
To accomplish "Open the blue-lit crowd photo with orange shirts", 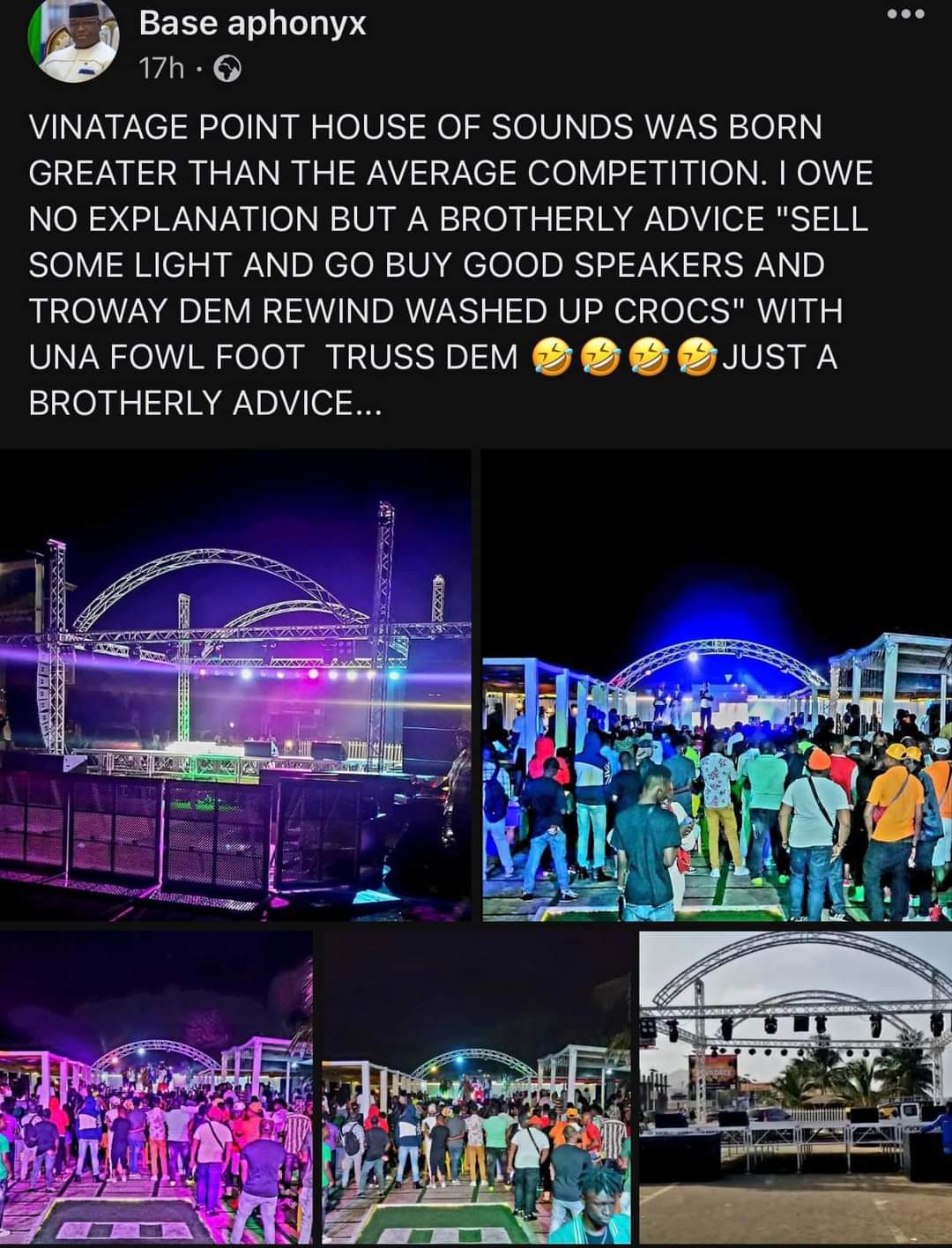I will pyautogui.click(x=717, y=686).
